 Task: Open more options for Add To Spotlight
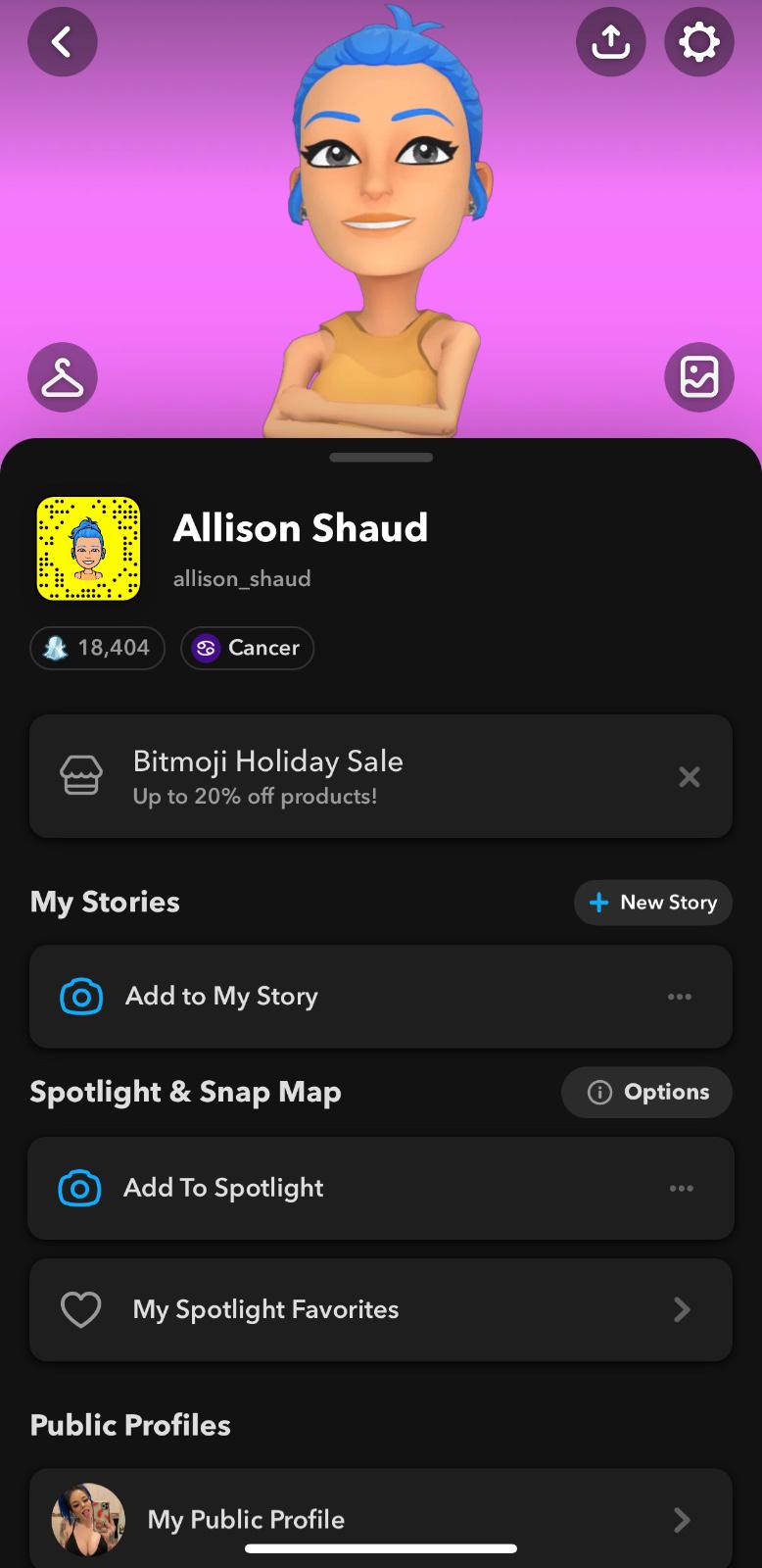click(x=681, y=1188)
